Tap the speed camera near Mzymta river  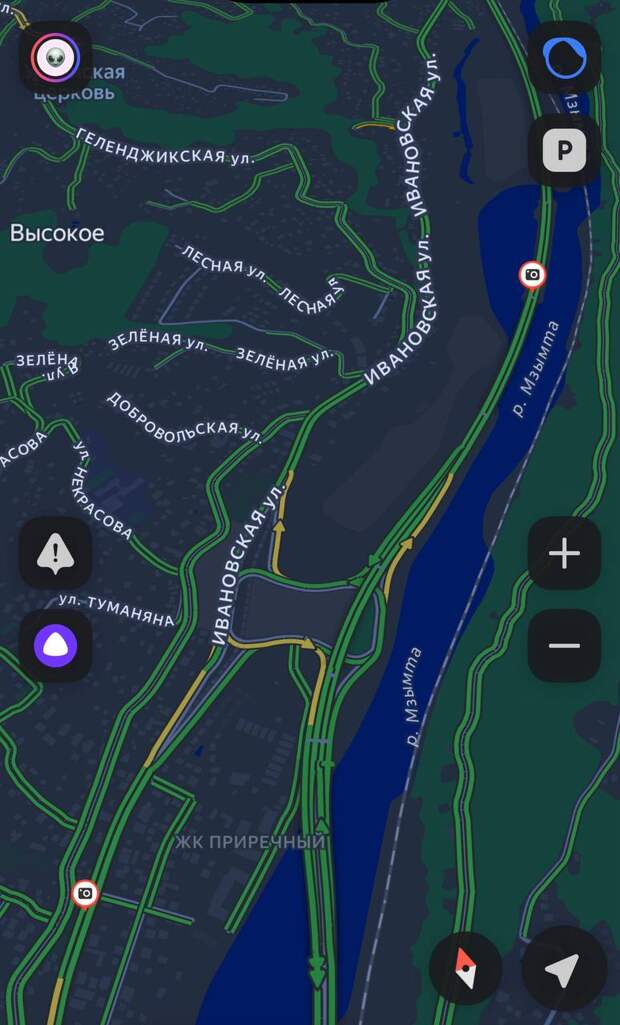[x=532, y=275]
